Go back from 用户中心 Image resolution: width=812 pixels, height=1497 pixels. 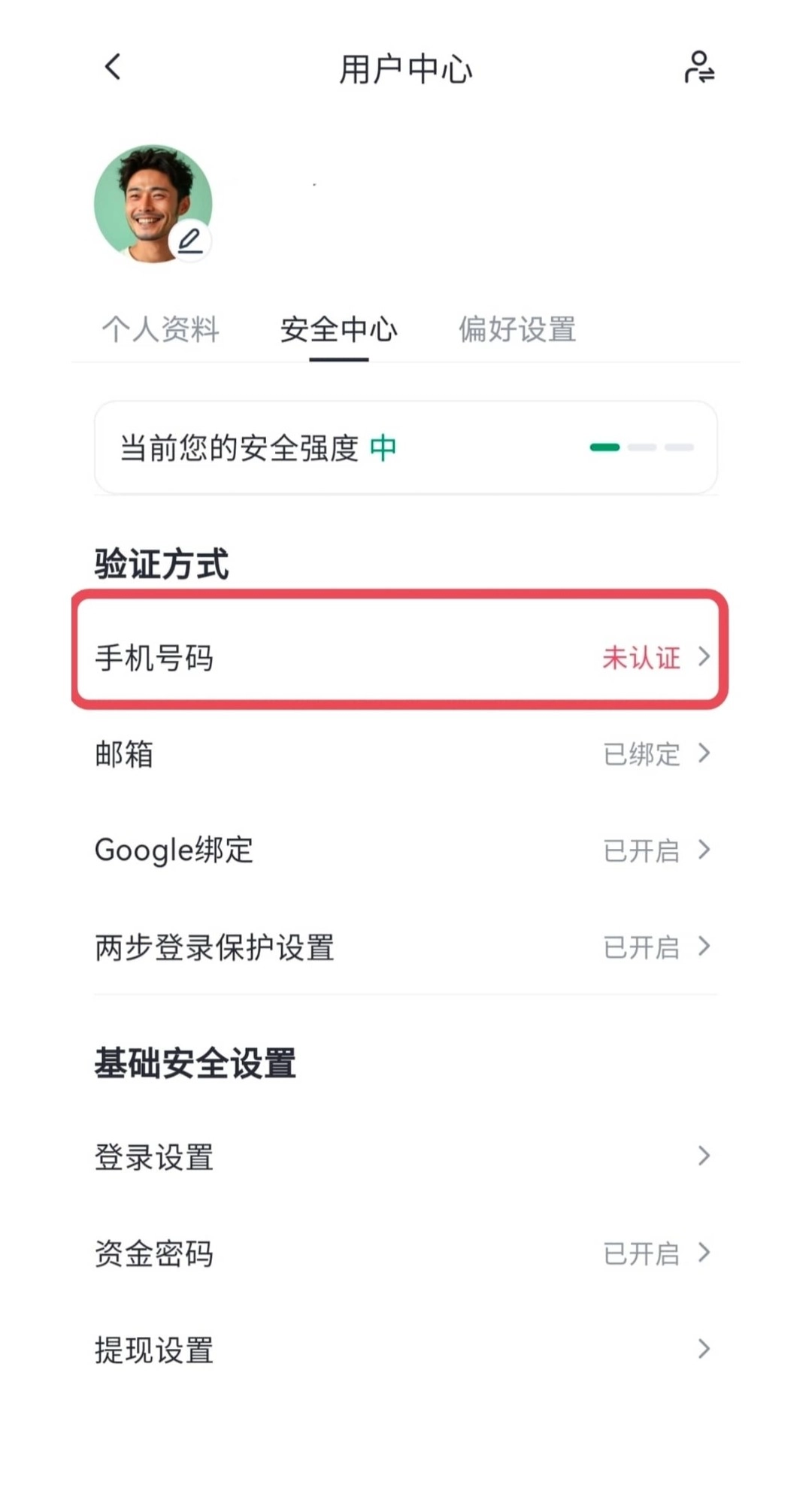pyautogui.click(x=113, y=68)
